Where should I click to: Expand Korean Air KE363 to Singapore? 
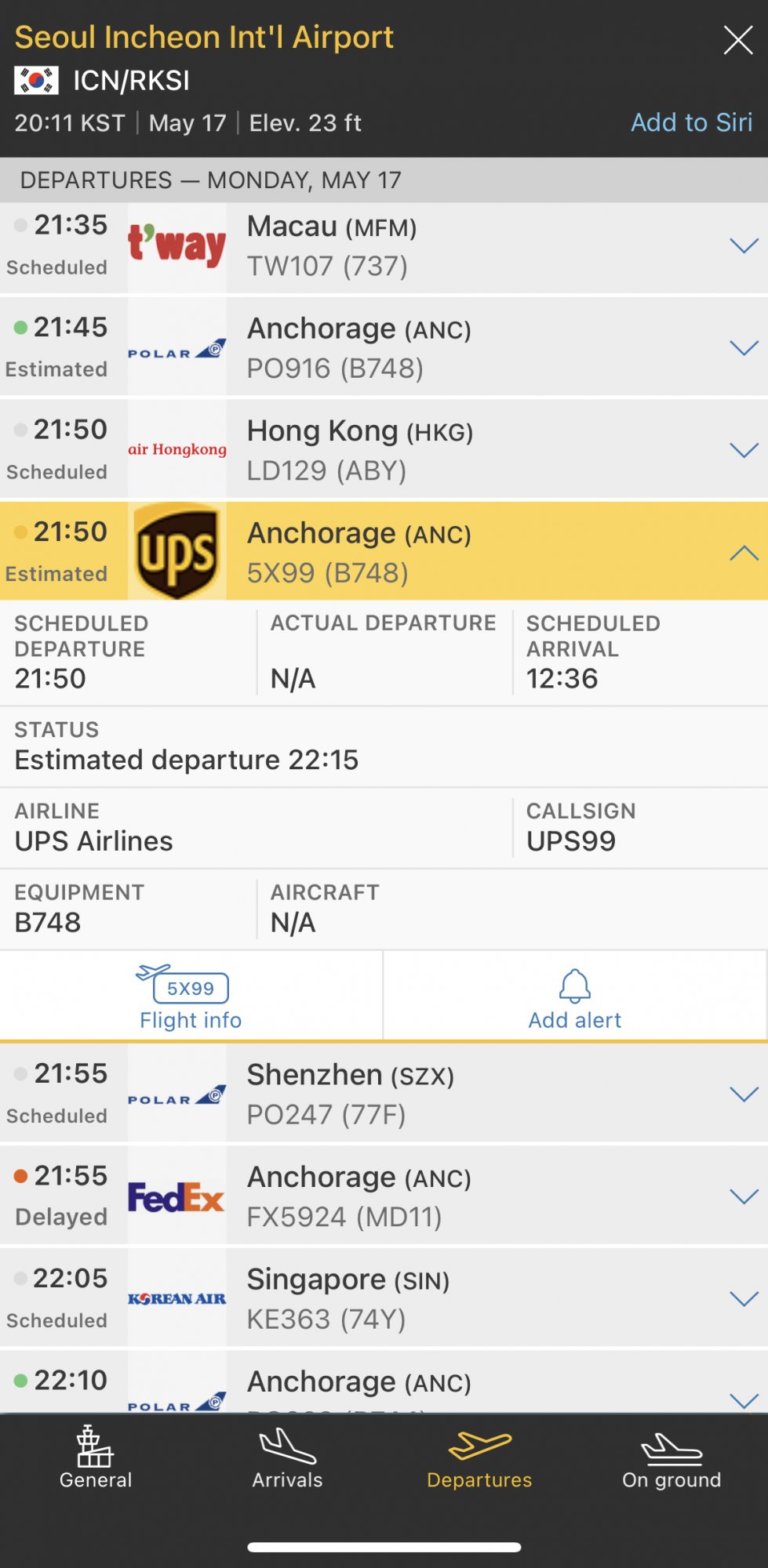(743, 1299)
